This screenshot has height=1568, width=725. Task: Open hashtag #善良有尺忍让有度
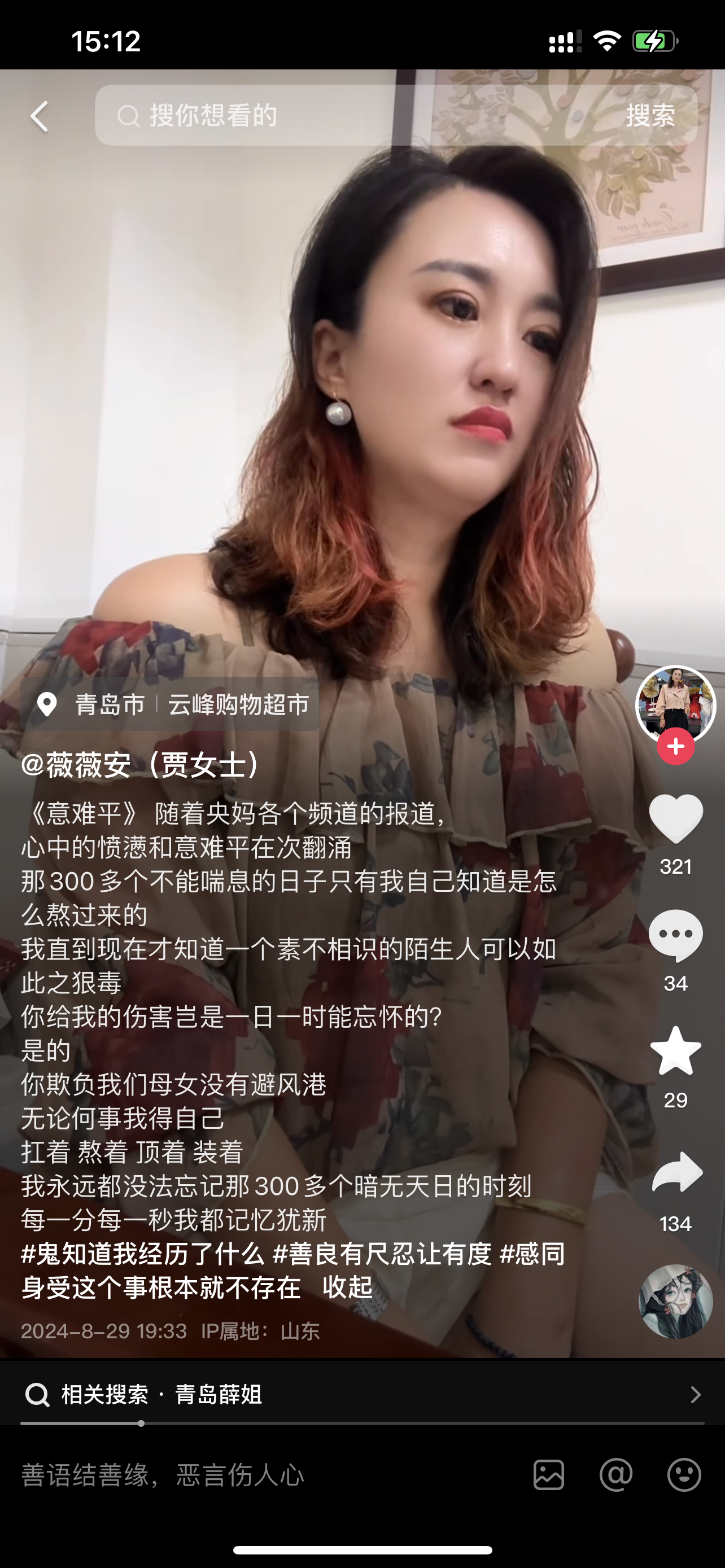(382, 1253)
